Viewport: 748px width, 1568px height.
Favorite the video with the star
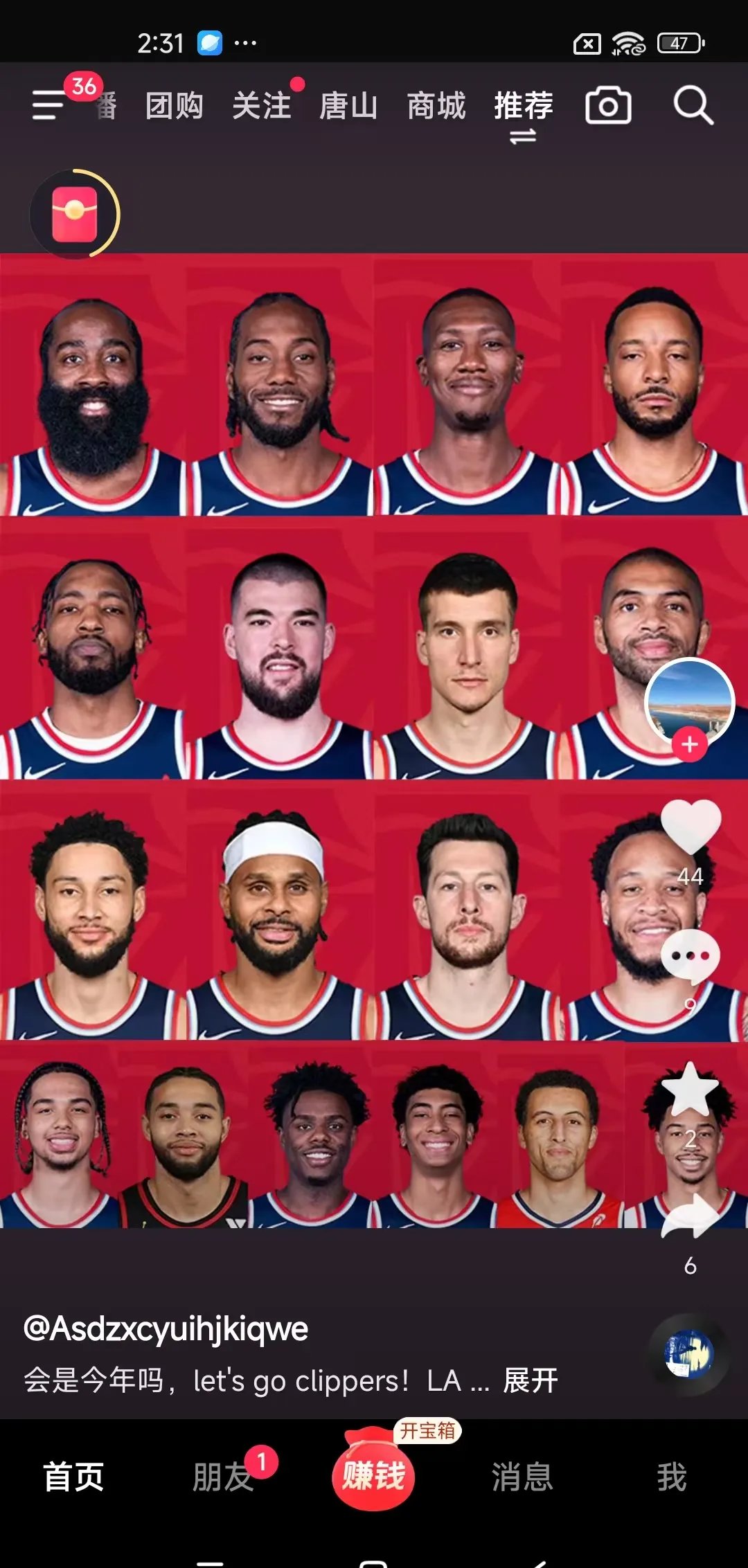tap(691, 1089)
